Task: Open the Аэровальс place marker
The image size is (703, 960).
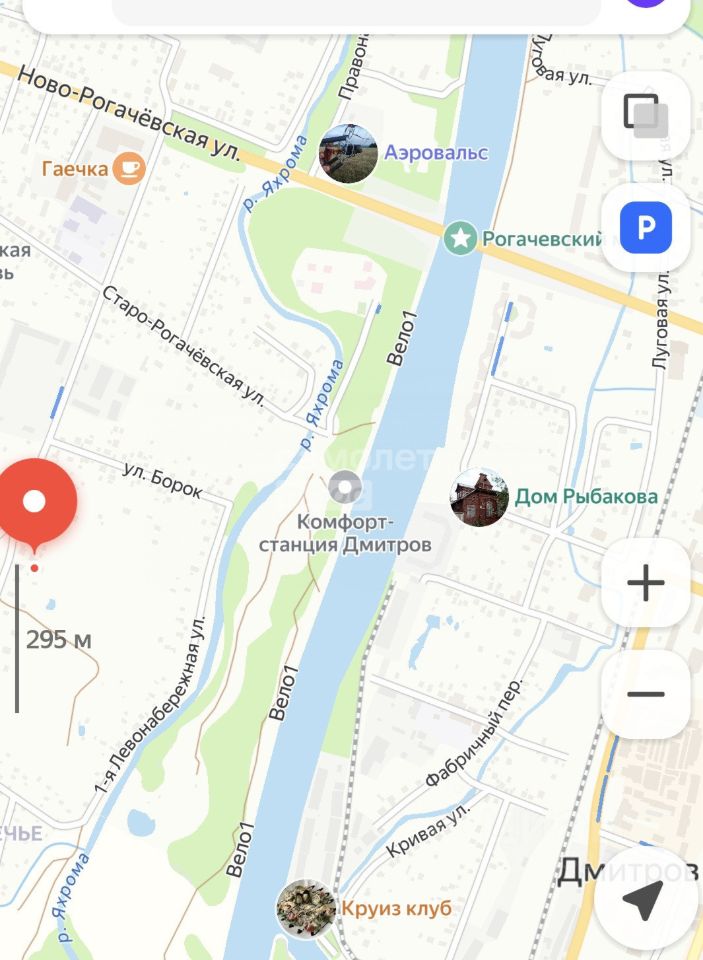Action: (348, 154)
